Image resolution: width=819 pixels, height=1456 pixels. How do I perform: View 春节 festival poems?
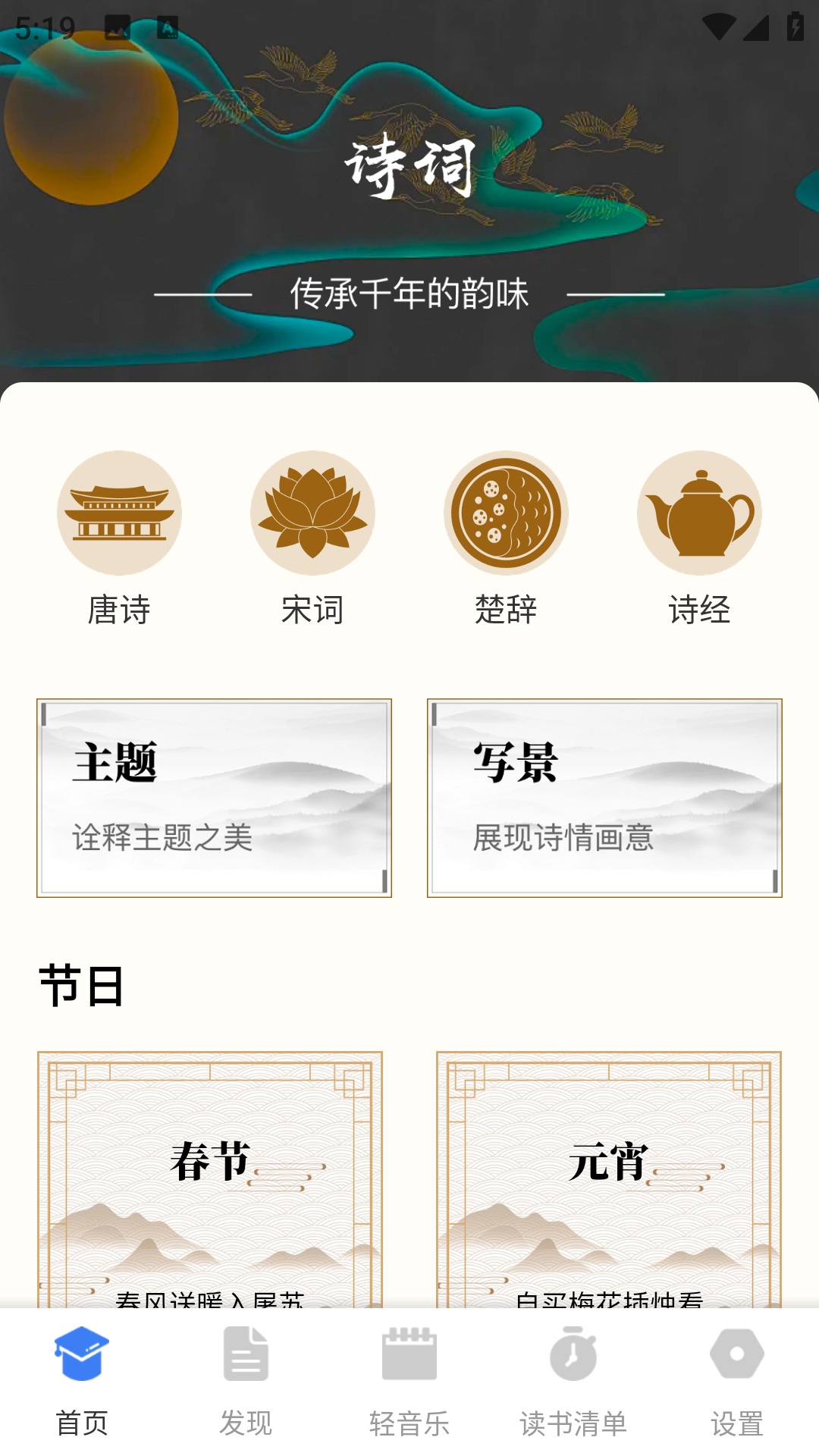coord(210,1179)
